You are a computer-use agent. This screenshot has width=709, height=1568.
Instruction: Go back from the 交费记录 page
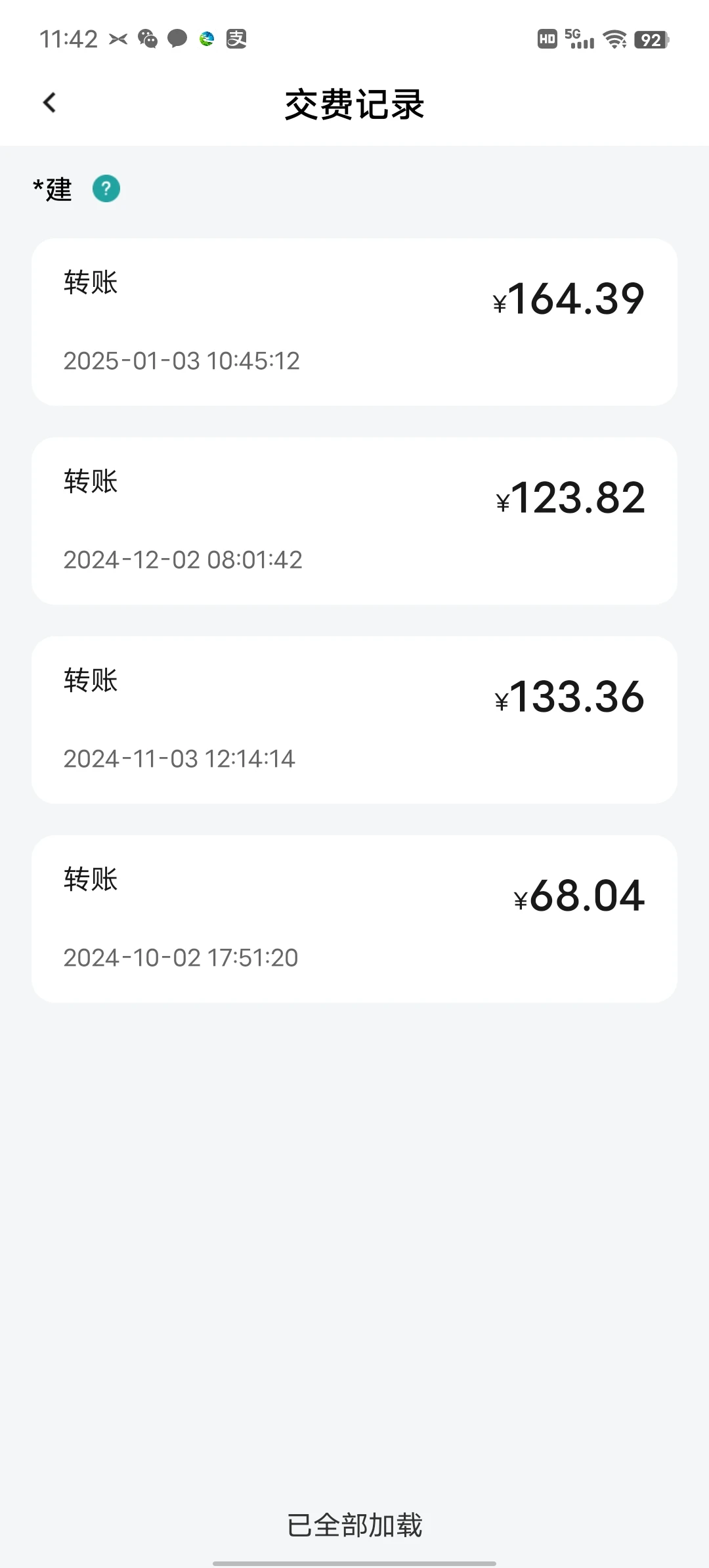pos(49,103)
